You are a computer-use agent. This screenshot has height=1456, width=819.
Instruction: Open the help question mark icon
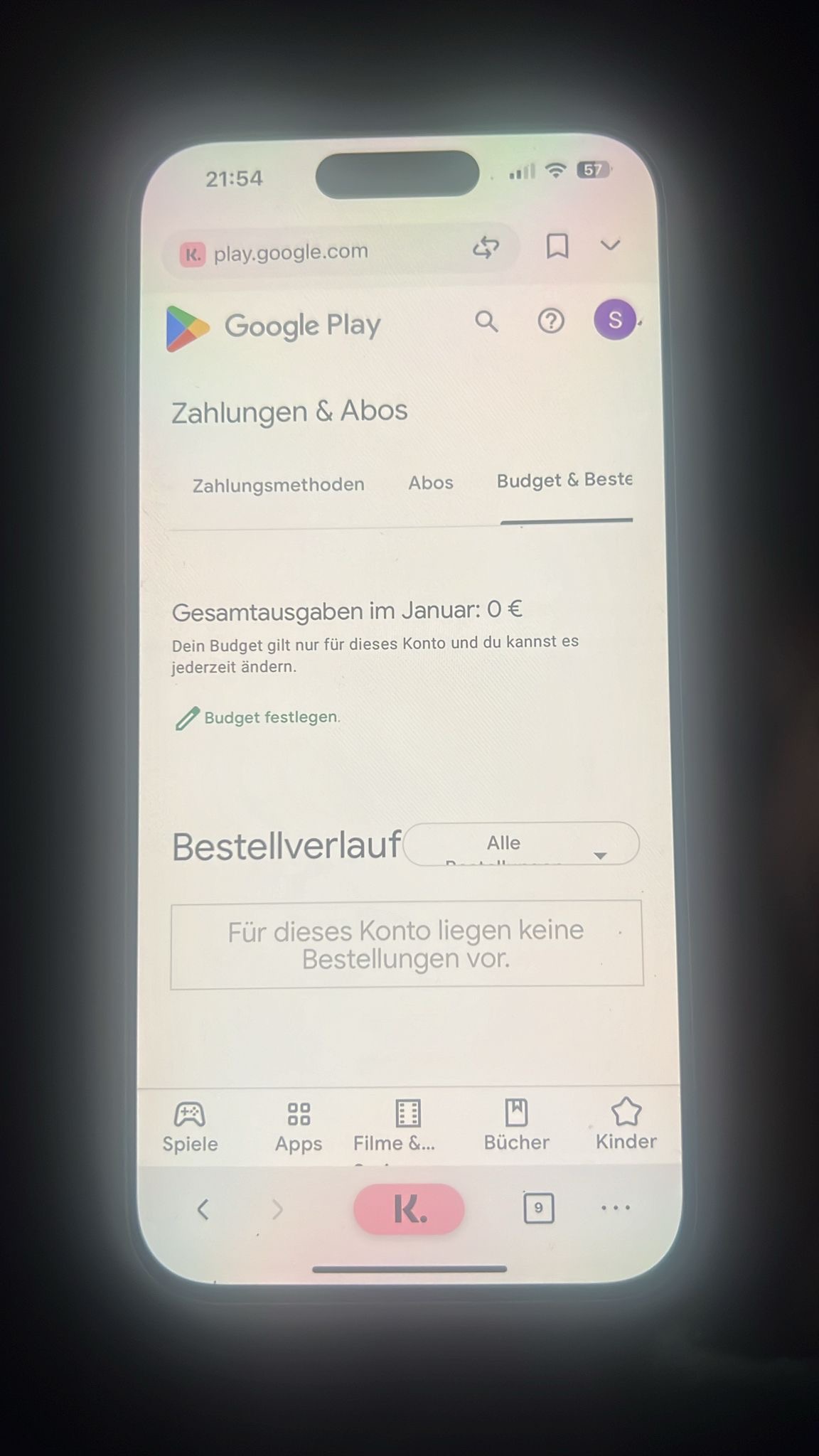(551, 321)
